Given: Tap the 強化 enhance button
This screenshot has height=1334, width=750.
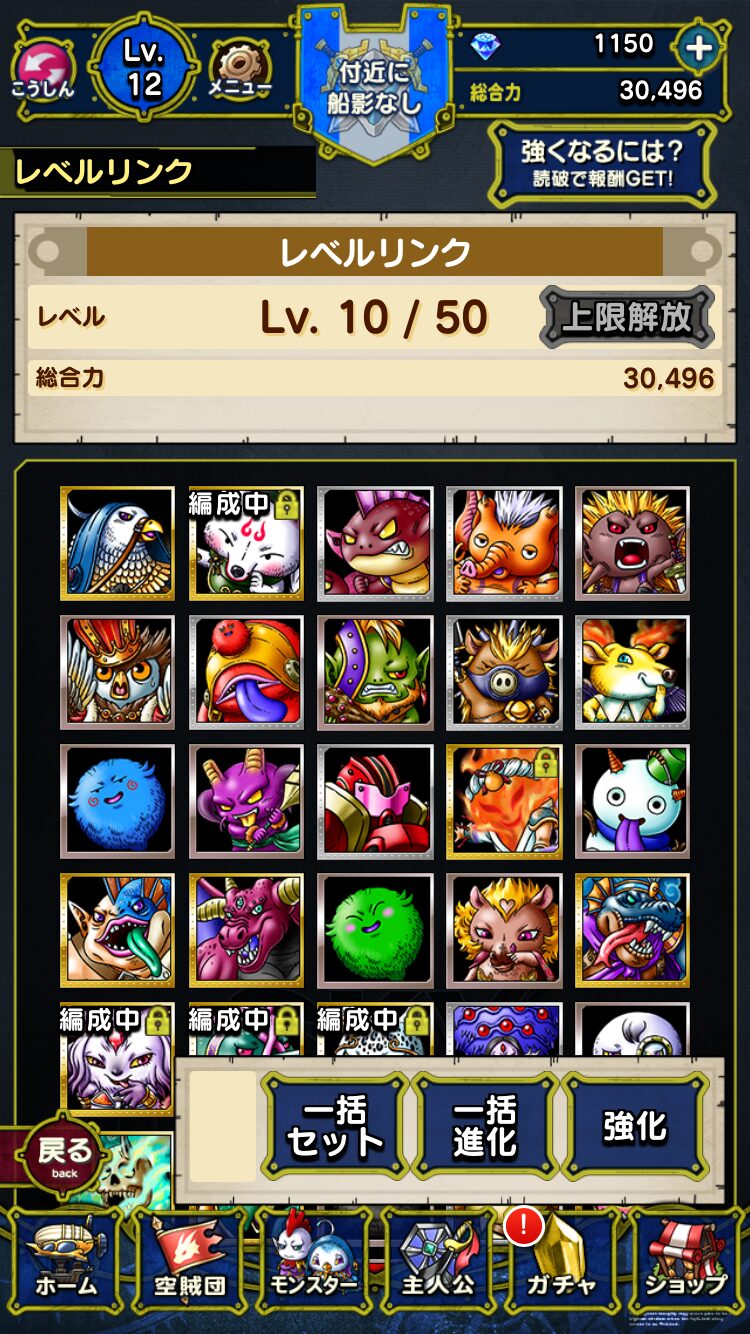Looking at the screenshot, I should tap(635, 1126).
